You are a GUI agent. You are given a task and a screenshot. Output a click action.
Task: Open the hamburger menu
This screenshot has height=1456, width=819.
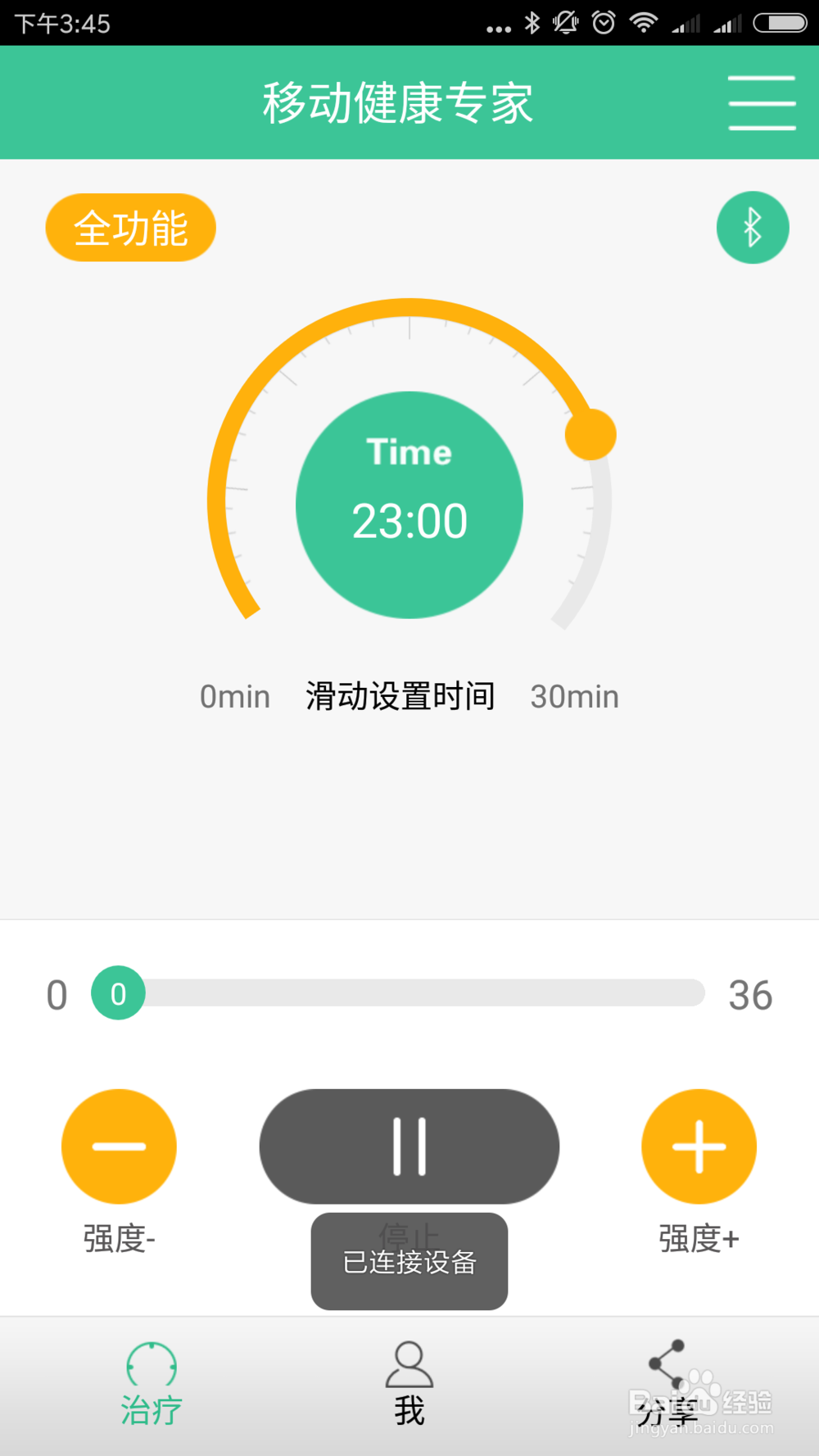(762, 102)
